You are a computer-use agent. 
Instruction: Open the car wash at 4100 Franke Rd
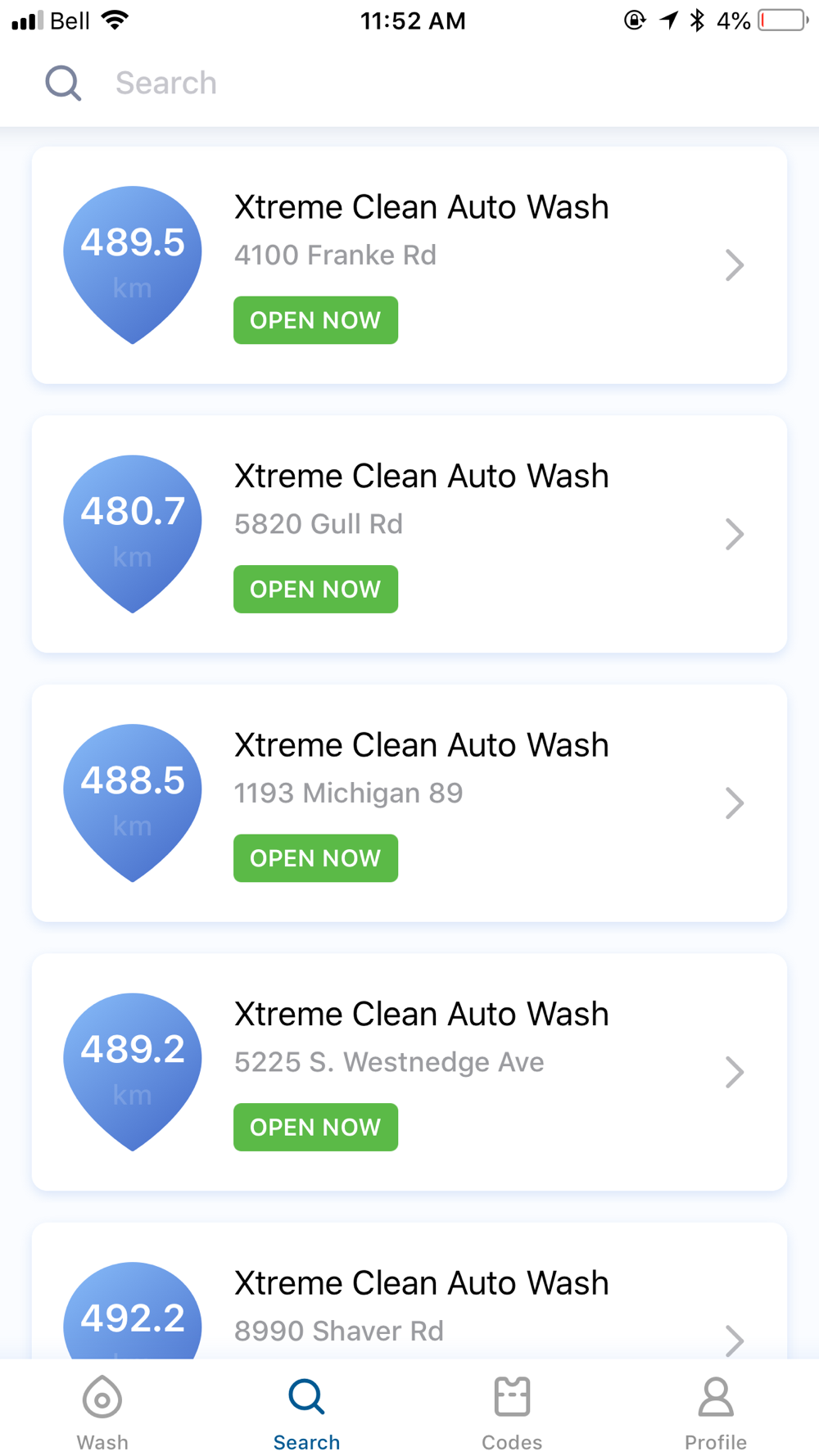point(409,265)
